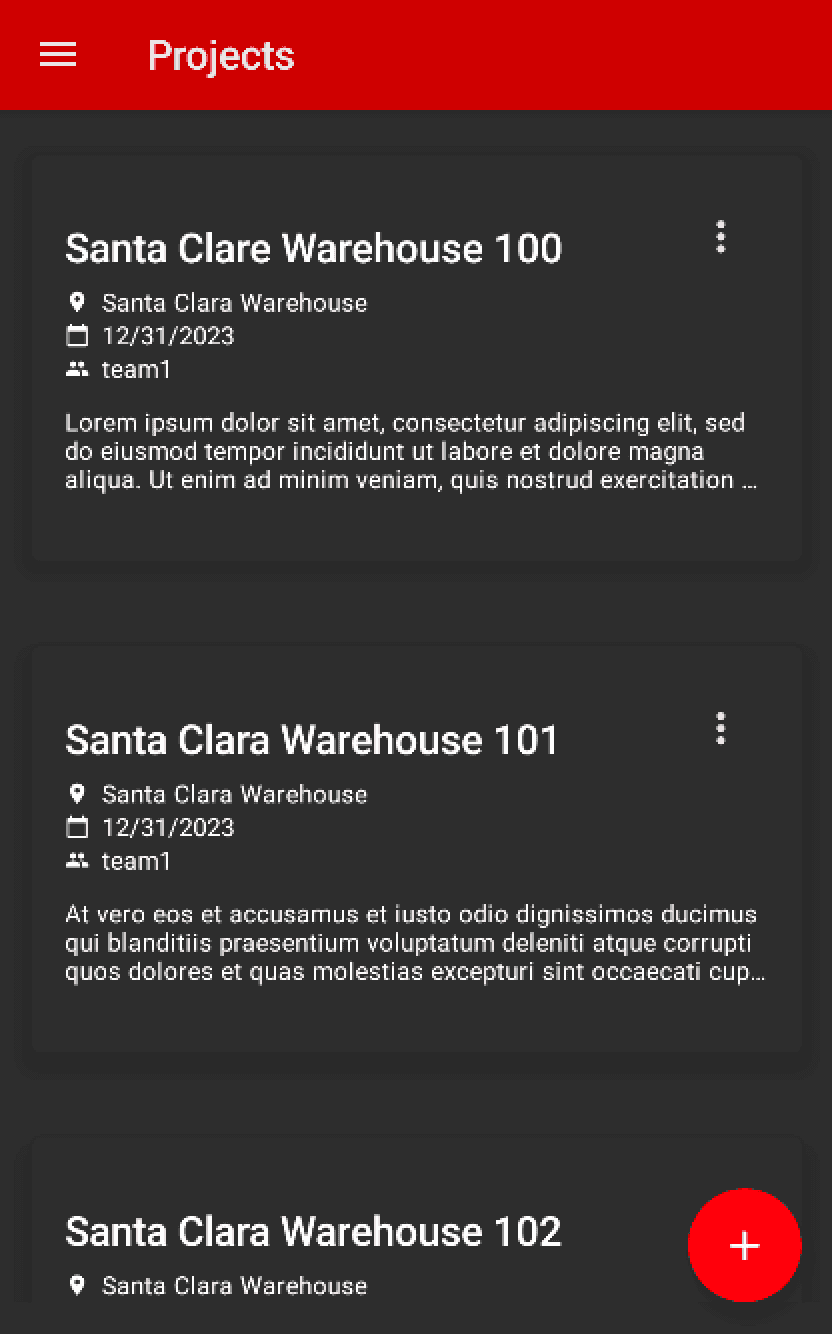
Task: Open overflow menu for Santa Clara Warehouse 101
Action: click(720, 729)
